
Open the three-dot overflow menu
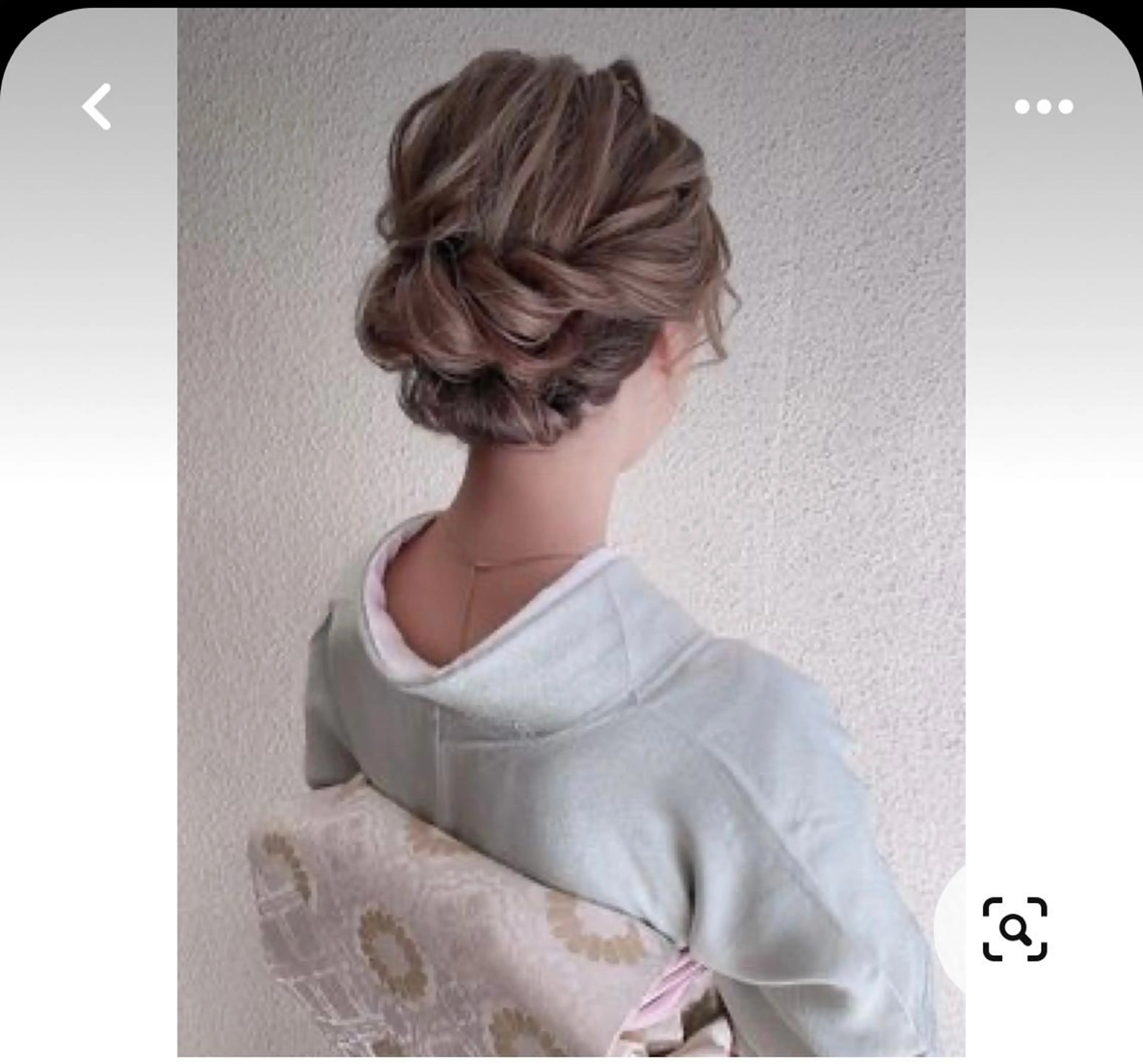pyautogui.click(x=1044, y=107)
